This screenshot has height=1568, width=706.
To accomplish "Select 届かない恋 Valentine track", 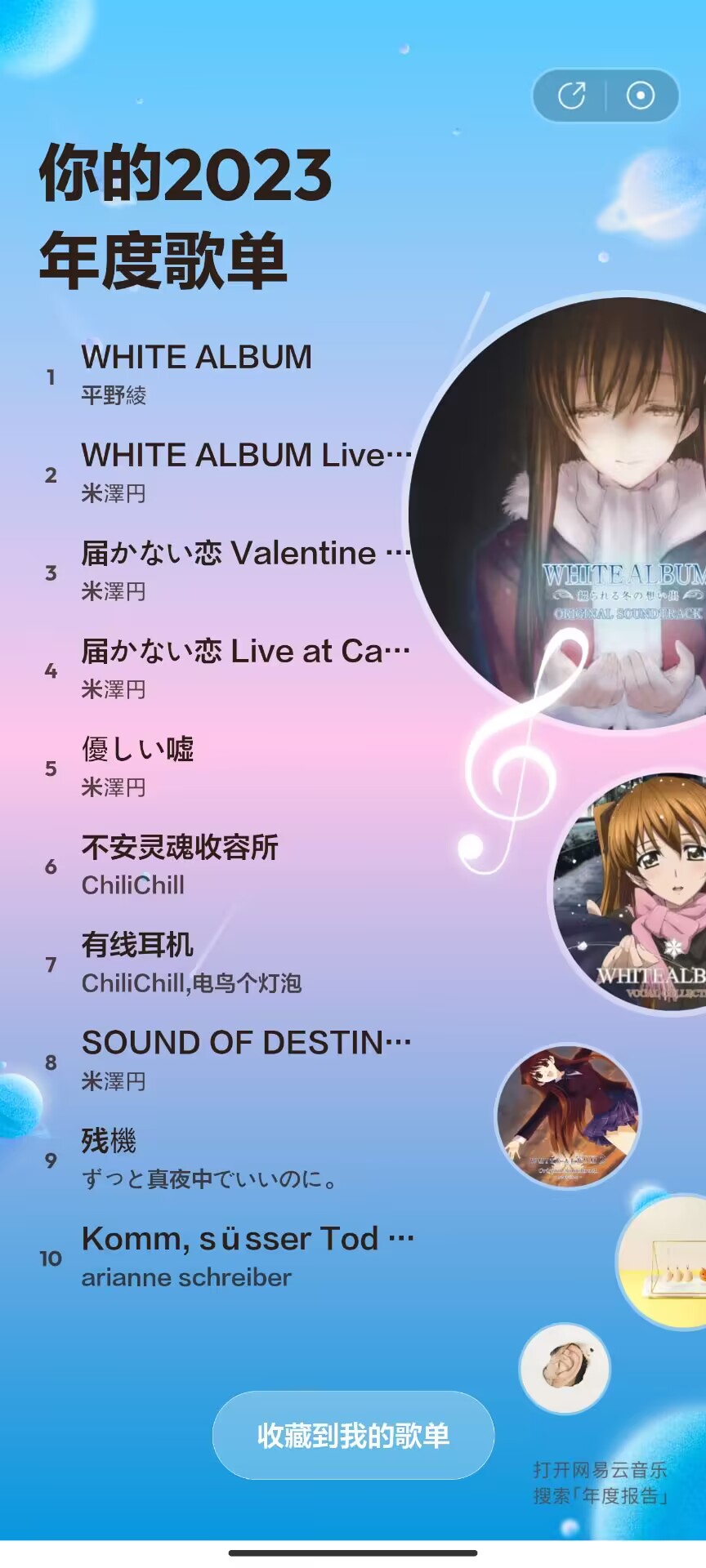I will pos(245,569).
